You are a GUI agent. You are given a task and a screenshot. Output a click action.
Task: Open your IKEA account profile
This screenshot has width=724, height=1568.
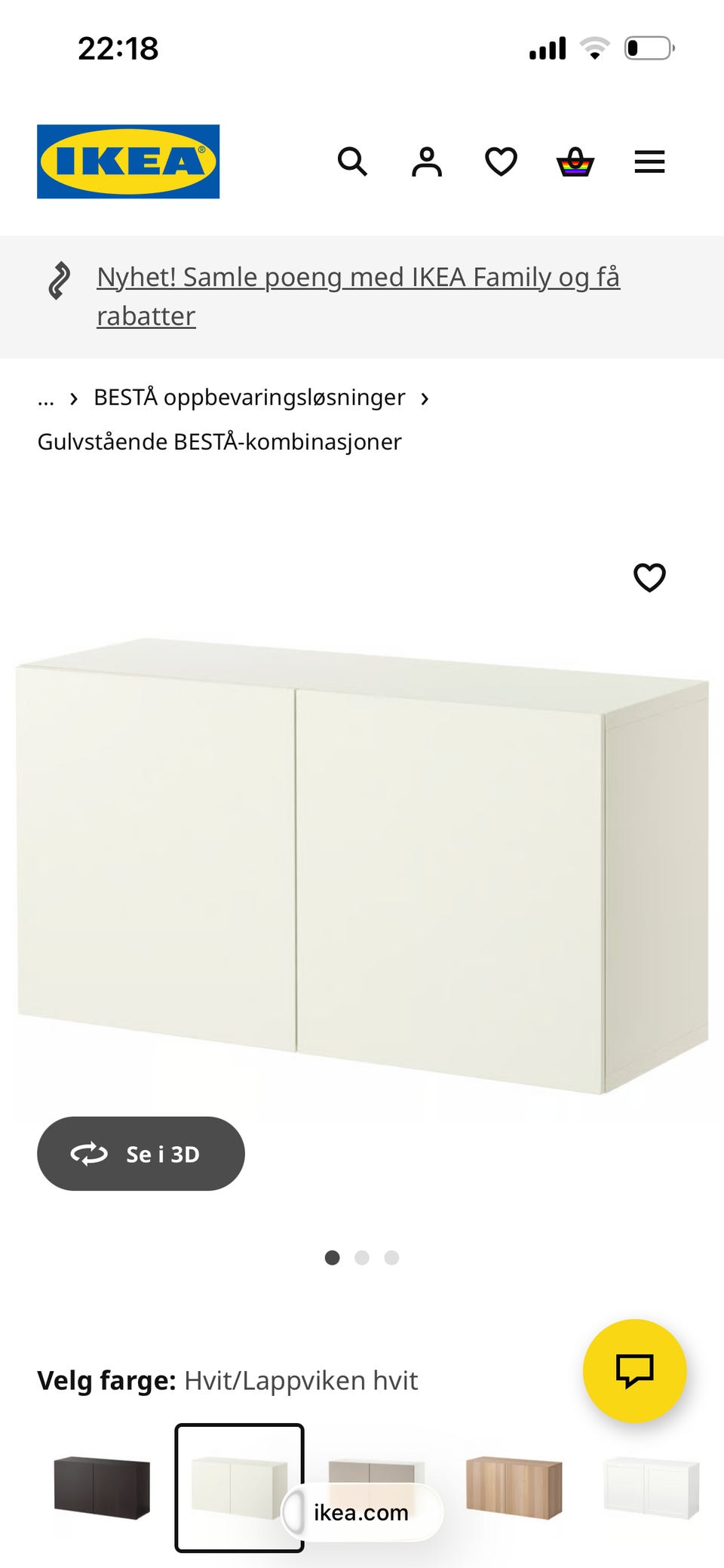(425, 162)
